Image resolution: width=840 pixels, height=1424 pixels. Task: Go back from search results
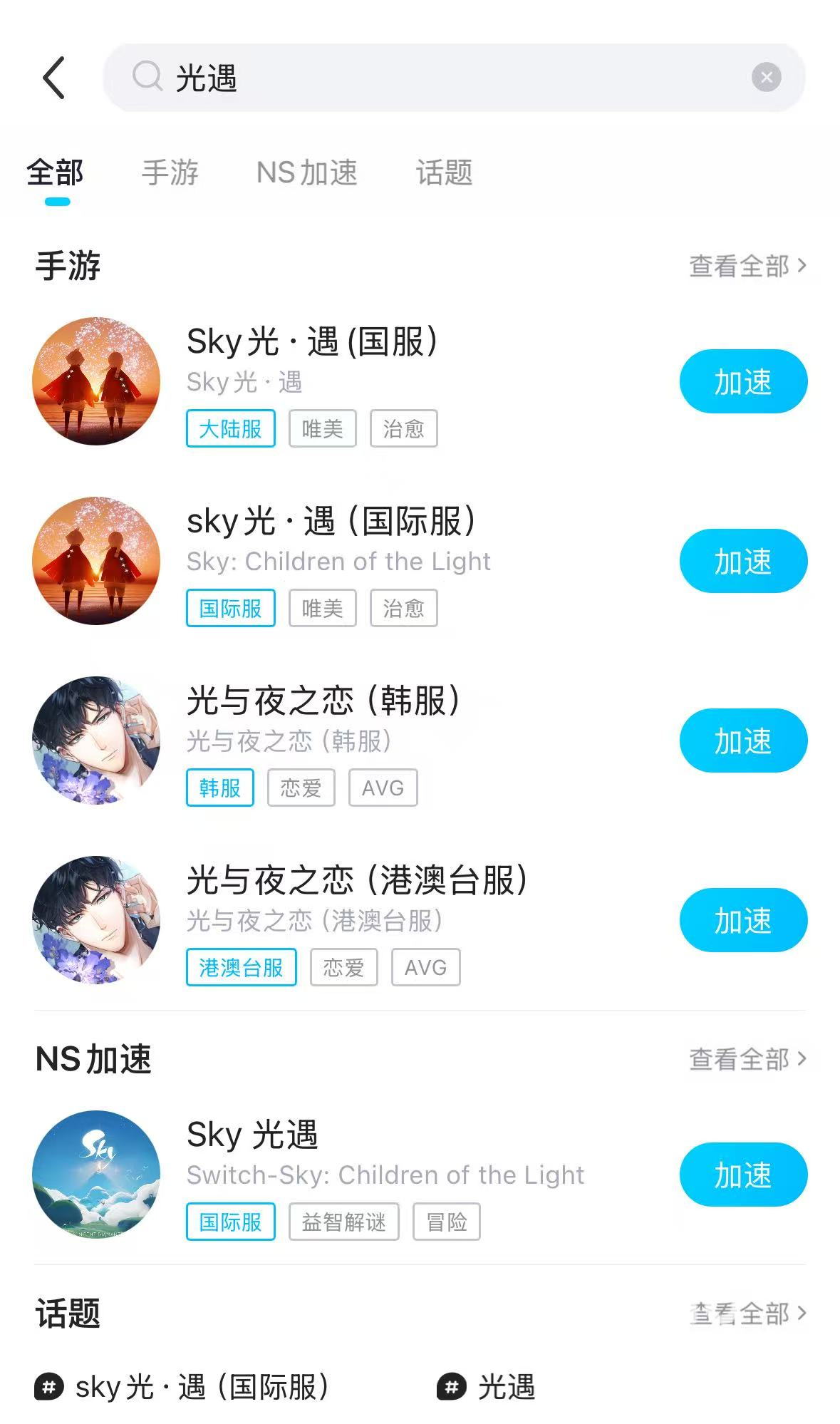point(54,78)
